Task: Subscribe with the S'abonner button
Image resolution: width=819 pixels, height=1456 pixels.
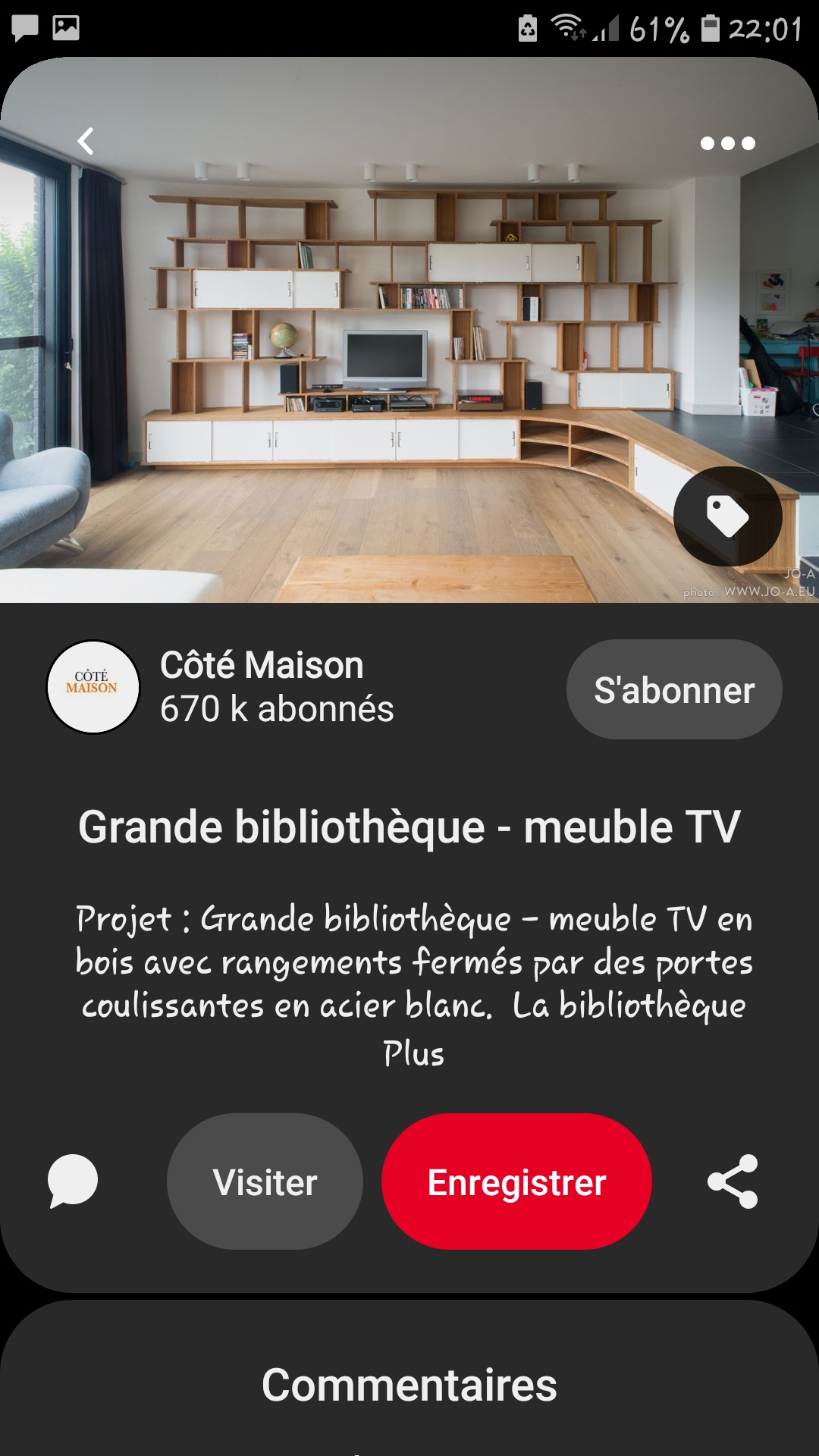Action: 674,690
